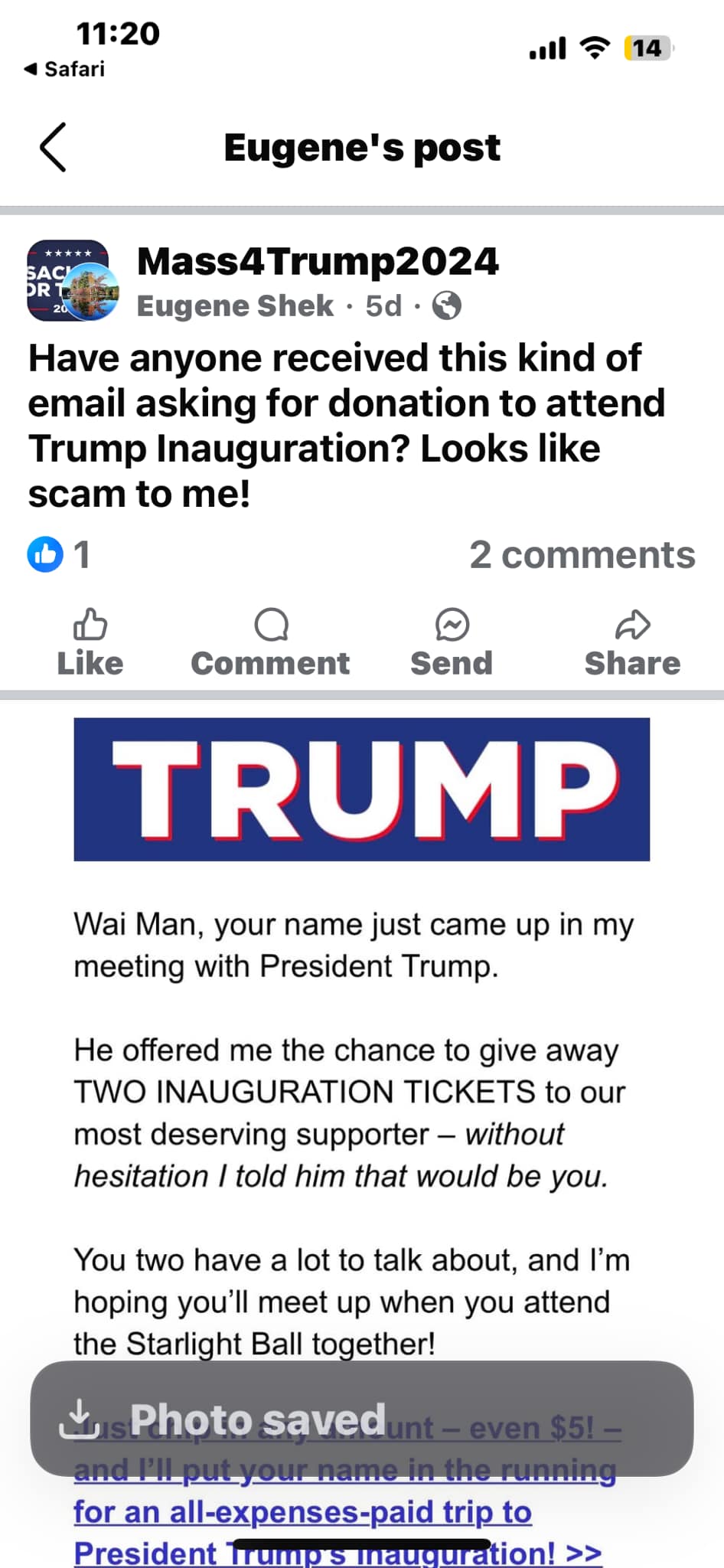The image size is (724, 1568).
Task: View the 2 comments
Action: pyautogui.click(x=582, y=555)
